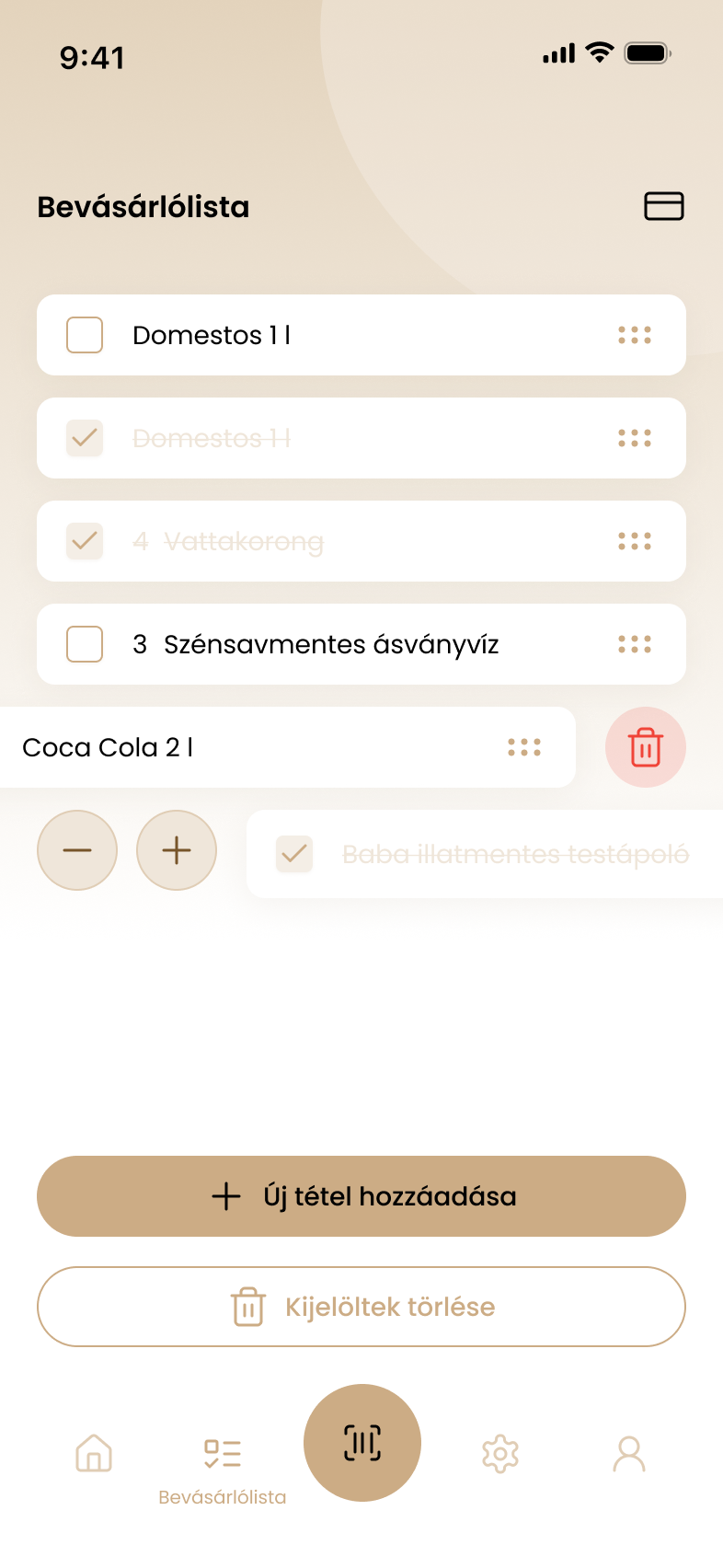Uncheck Baba illatmentes testápoló
The width and height of the screenshot is (723, 1568).
tap(294, 854)
